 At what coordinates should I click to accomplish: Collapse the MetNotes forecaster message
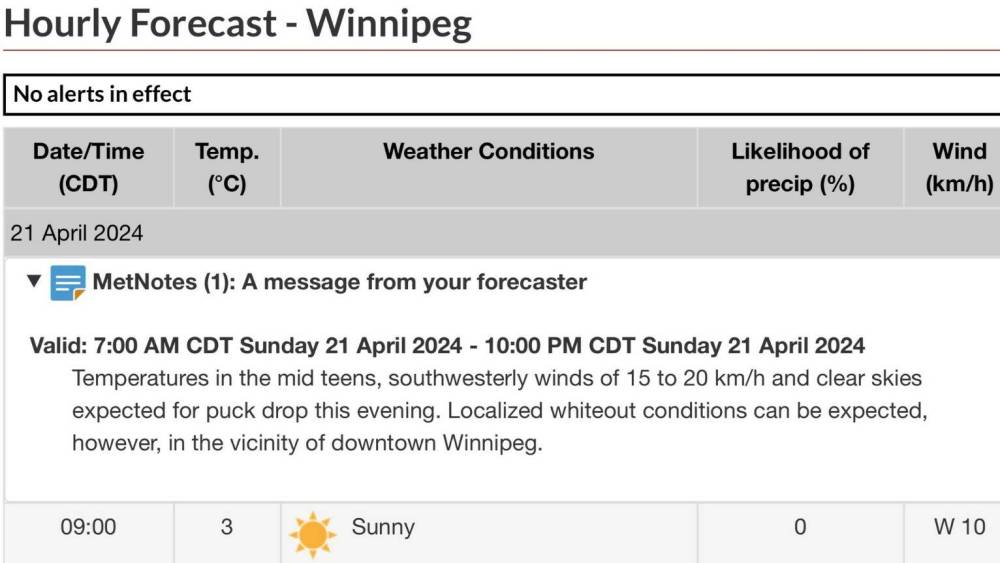(34, 282)
